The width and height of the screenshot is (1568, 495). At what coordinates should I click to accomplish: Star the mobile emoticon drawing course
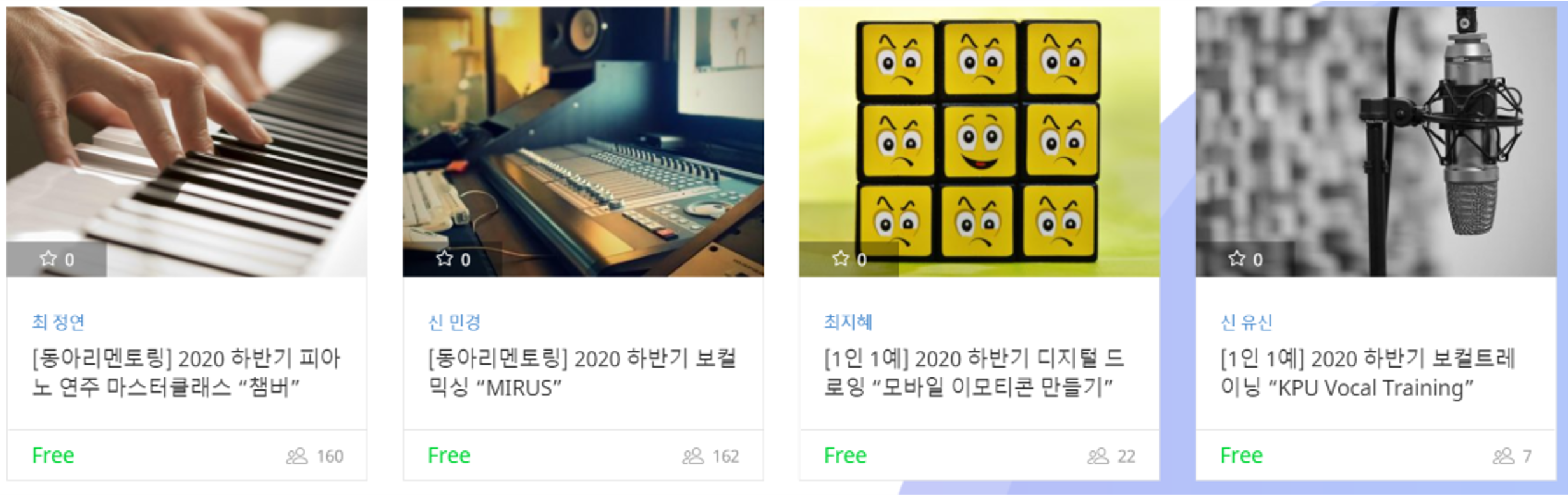tap(841, 259)
